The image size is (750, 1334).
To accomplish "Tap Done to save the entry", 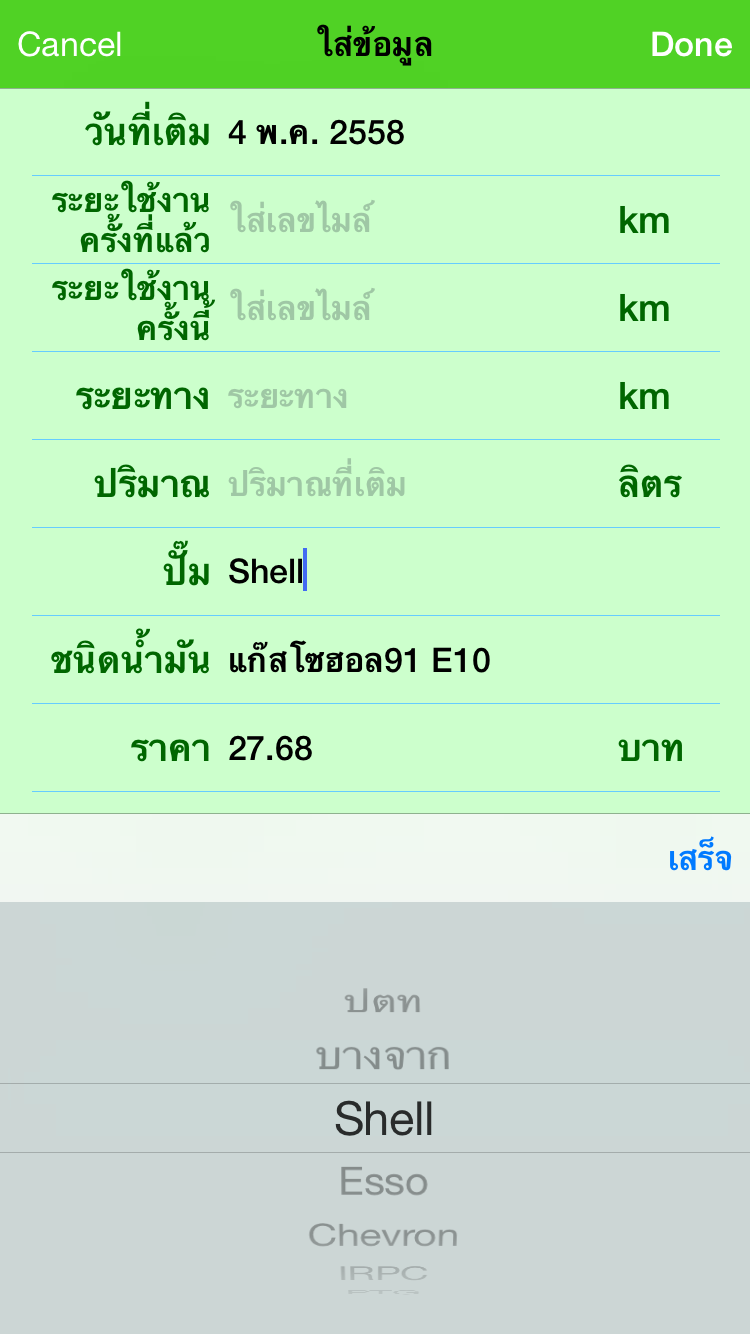I will coord(691,45).
